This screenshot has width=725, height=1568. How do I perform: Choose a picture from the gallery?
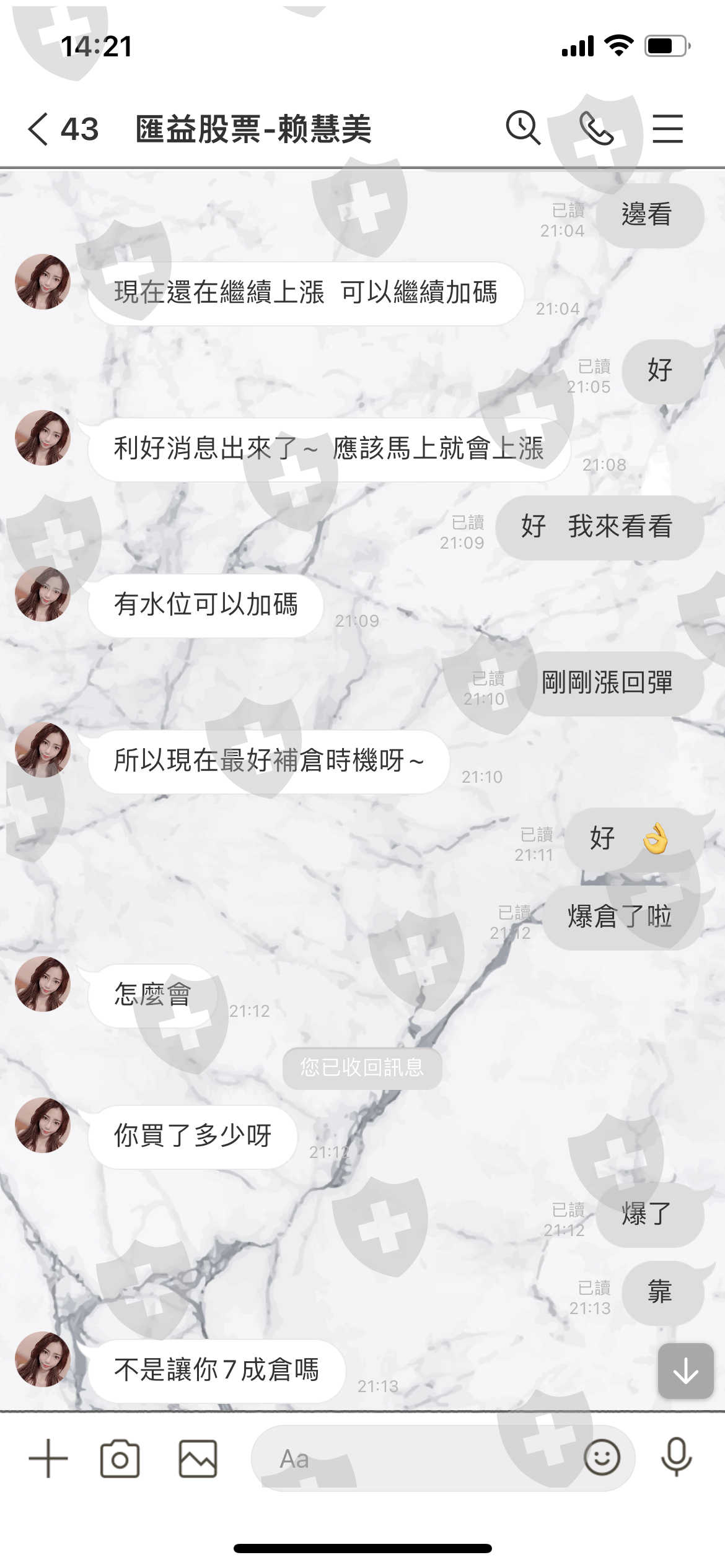tap(198, 1458)
